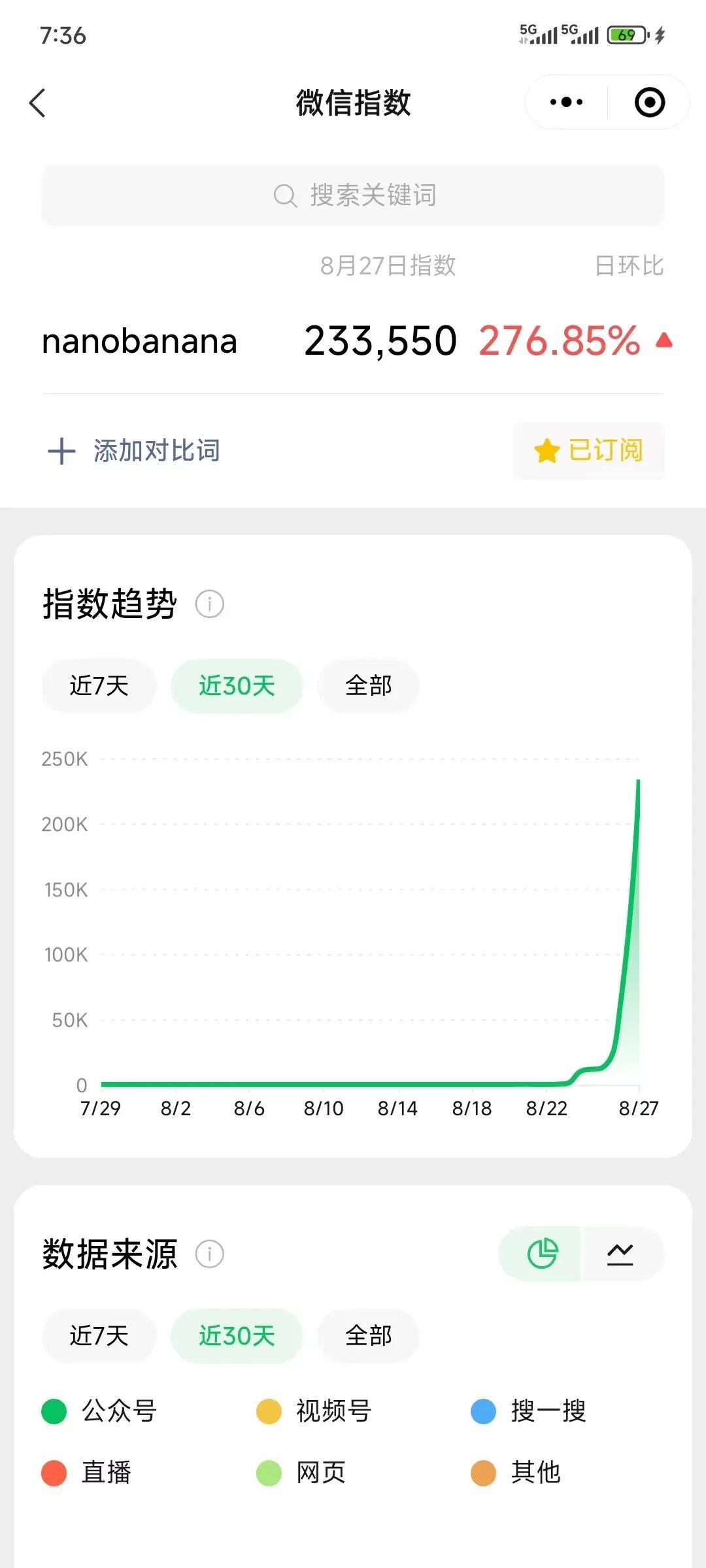Expand comparison words via the plus sign
The width and height of the screenshot is (706, 1568).
pos(62,451)
